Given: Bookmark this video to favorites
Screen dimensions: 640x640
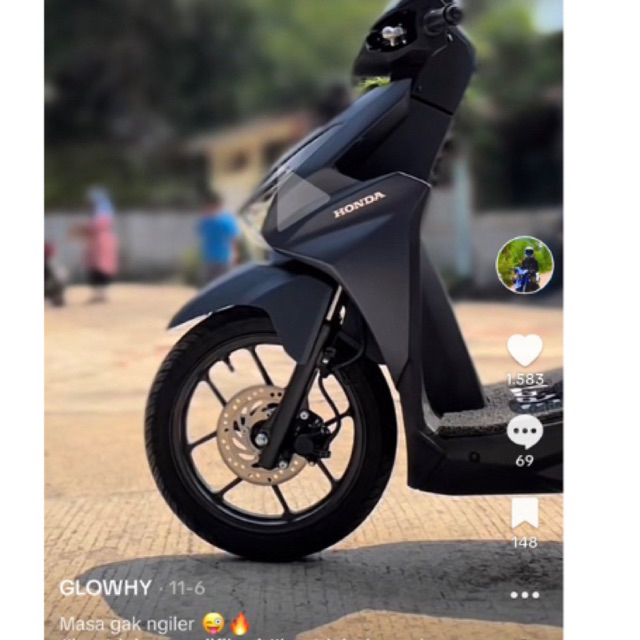Looking at the screenshot, I should pyautogui.click(x=525, y=513).
